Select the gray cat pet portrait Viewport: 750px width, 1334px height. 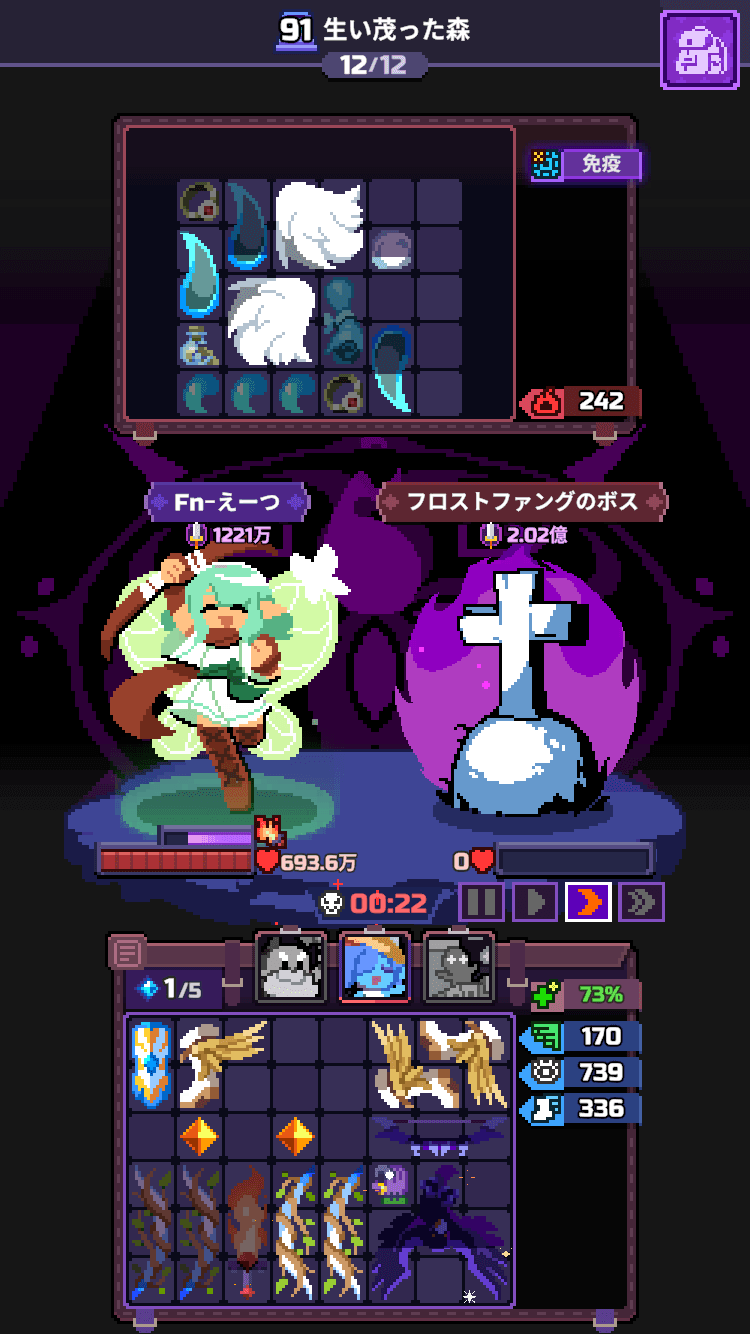(459, 967)
